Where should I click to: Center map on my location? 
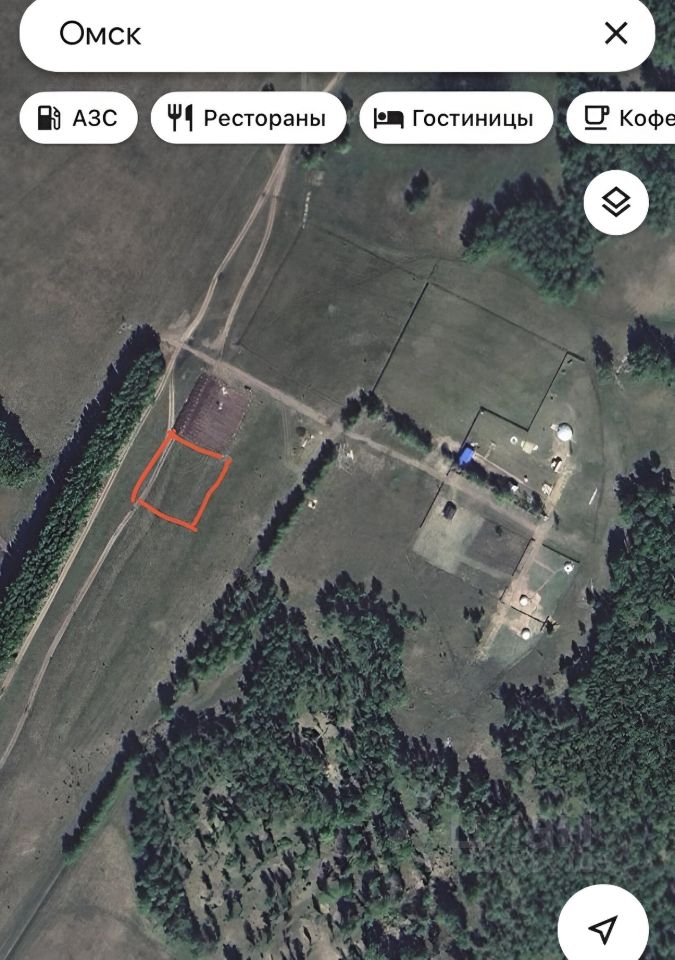[x=603, y=930]
